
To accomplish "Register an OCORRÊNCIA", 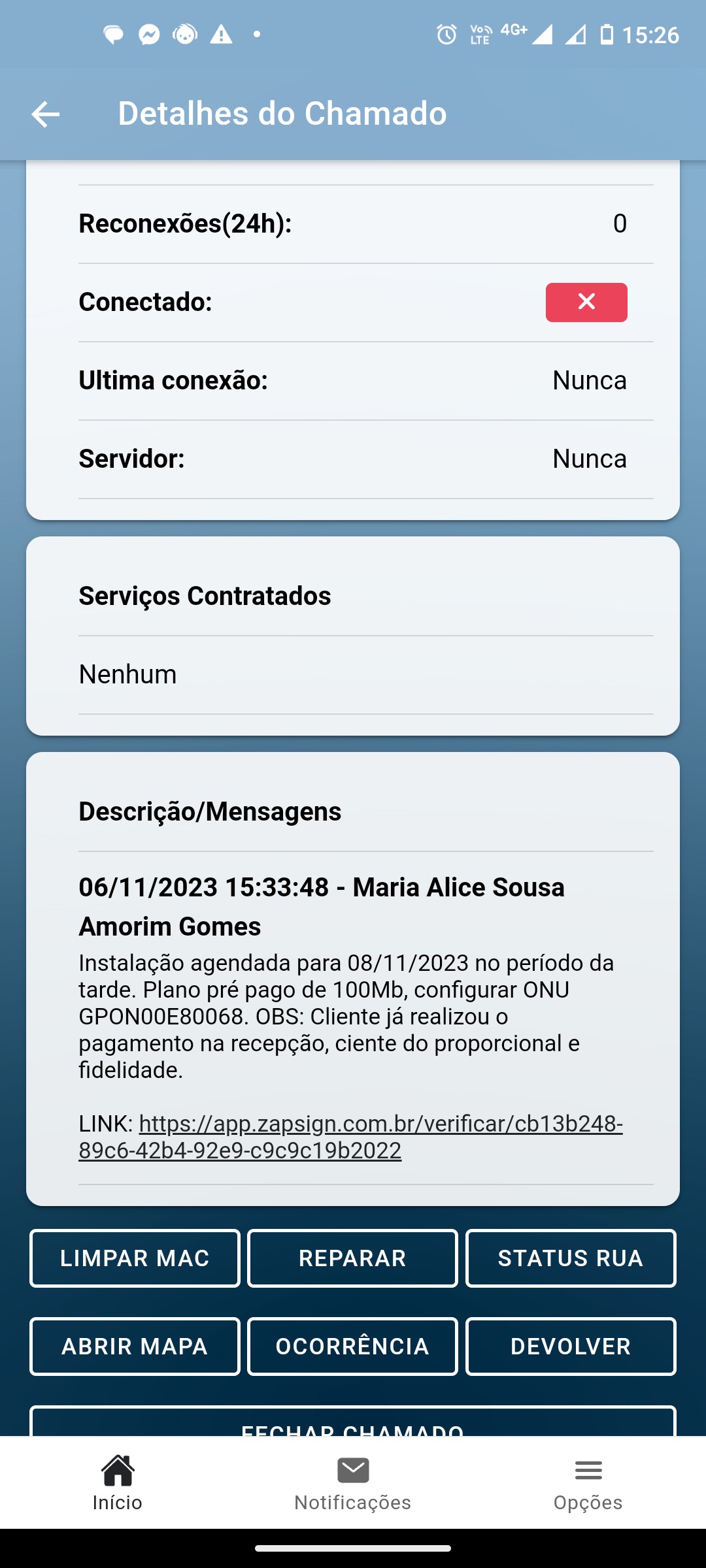I will pyautogui.click(x=352, y=1347).
